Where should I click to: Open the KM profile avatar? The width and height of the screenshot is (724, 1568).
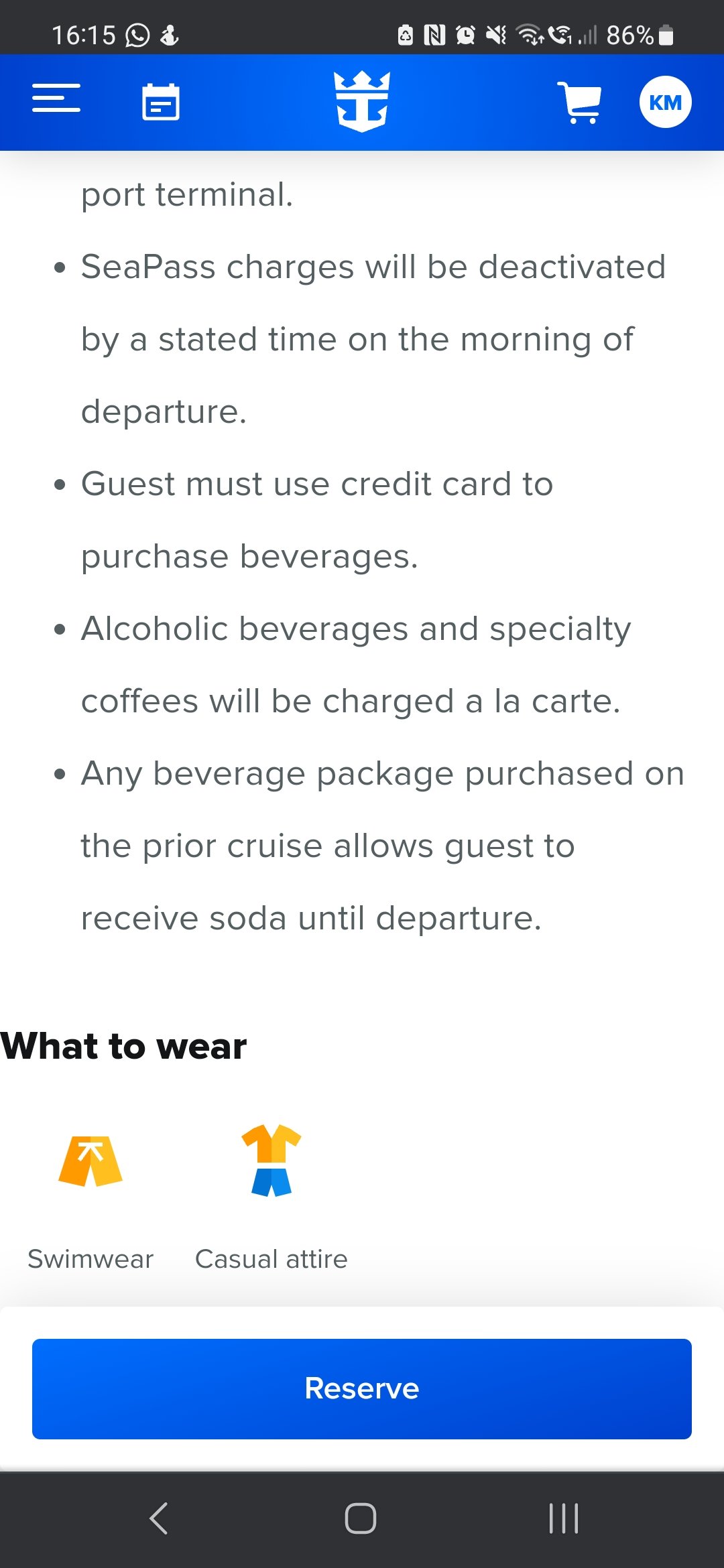click(x=665, y=102)
